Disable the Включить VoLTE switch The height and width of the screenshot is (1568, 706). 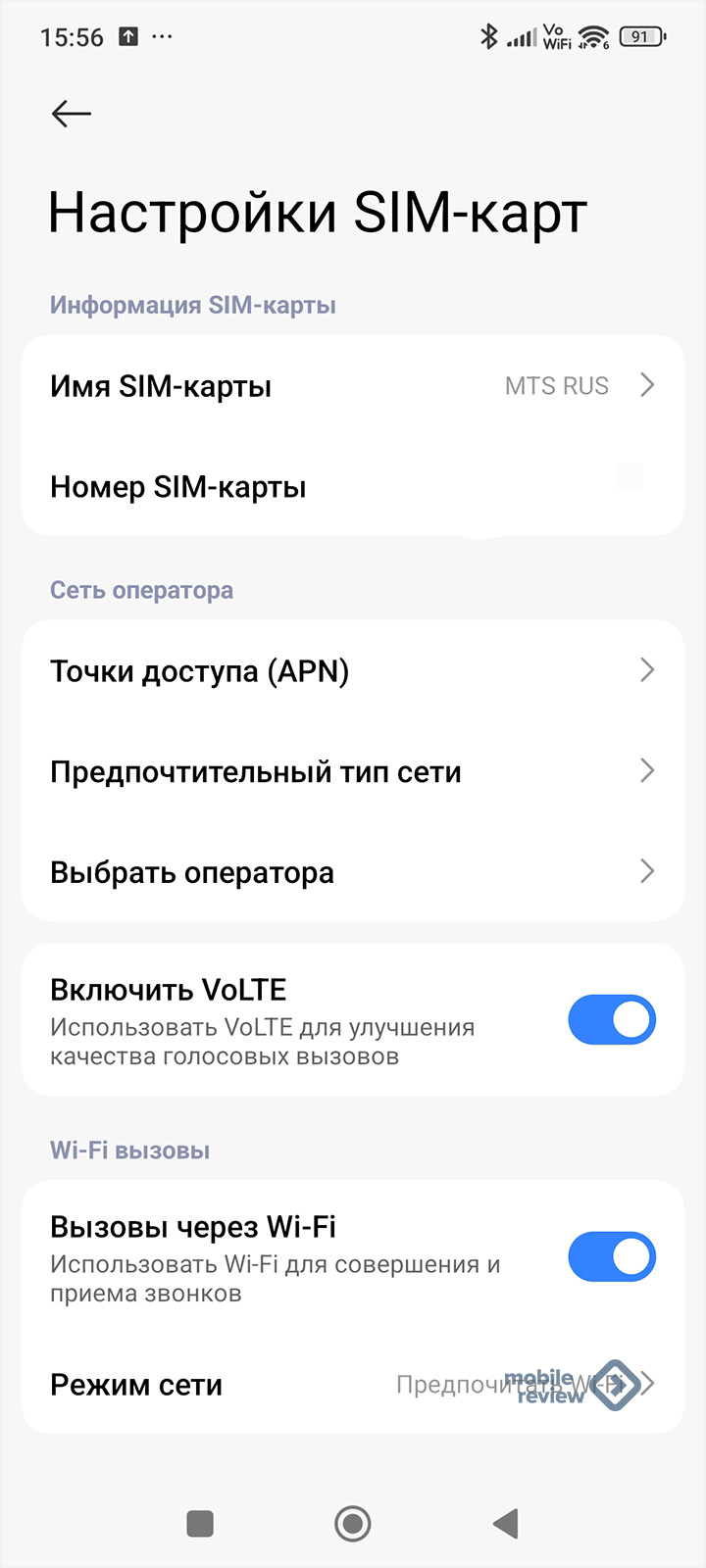pos(612,1020)
